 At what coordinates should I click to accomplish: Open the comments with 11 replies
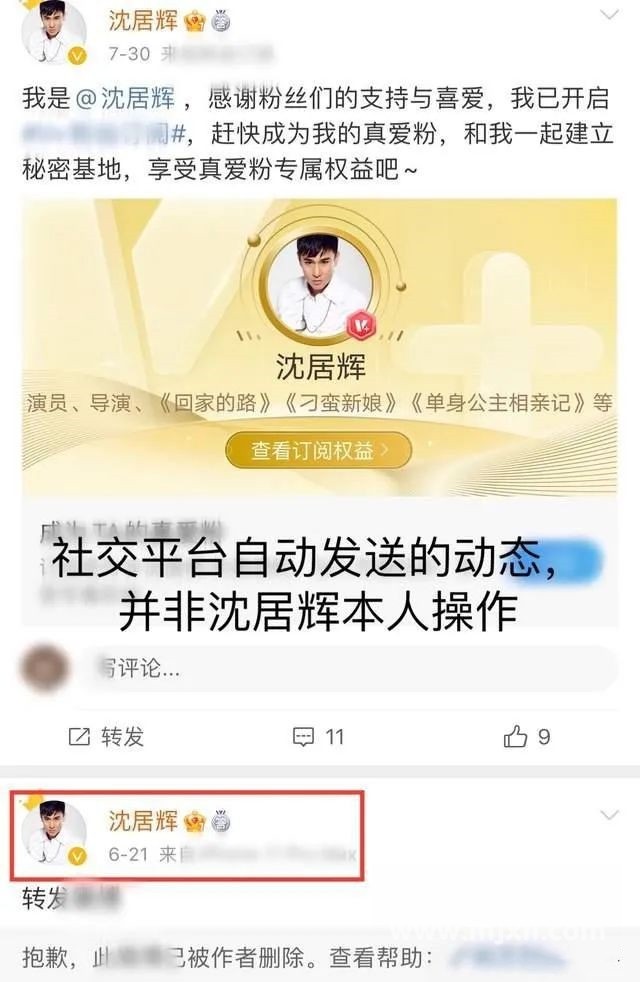pyautogui.click(x=318, y=737)
